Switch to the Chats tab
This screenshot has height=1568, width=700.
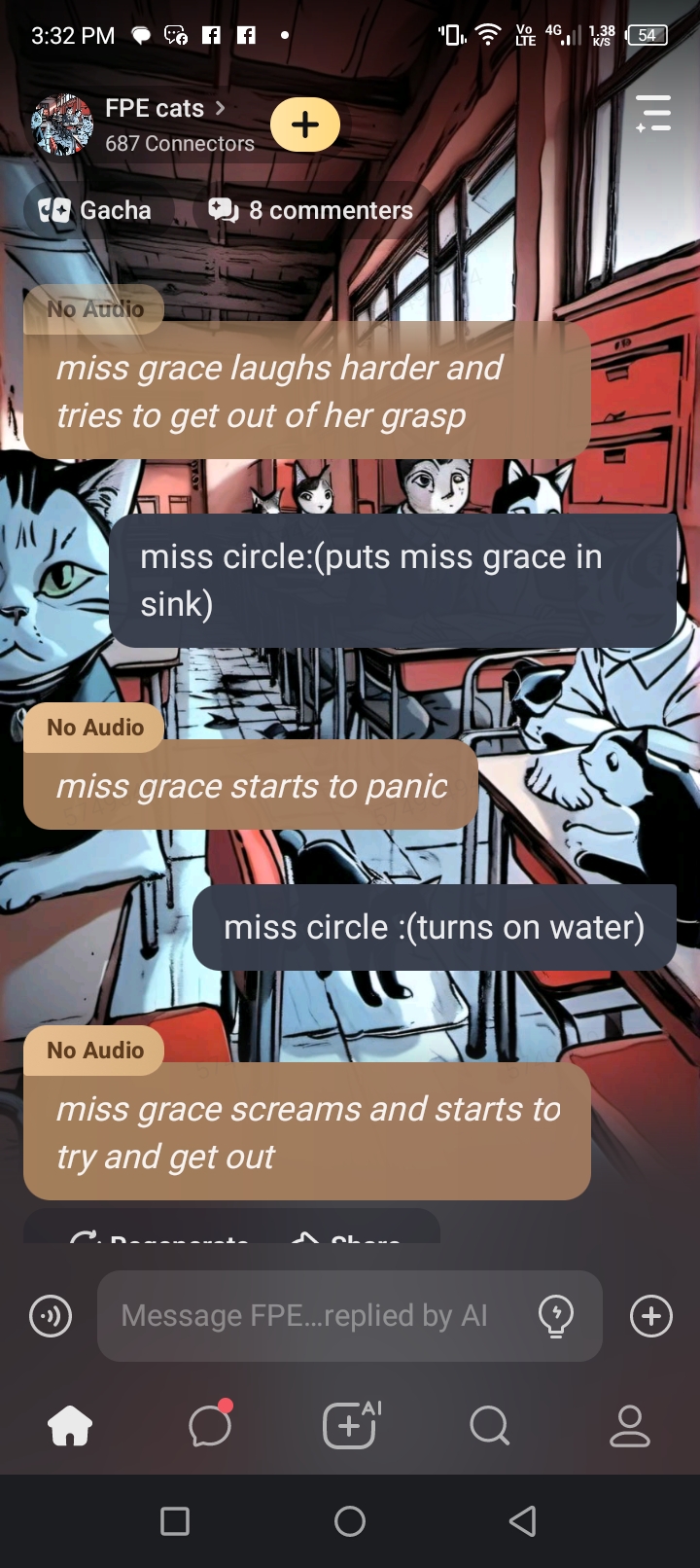pyautogui.click(x=210, y=1426)
